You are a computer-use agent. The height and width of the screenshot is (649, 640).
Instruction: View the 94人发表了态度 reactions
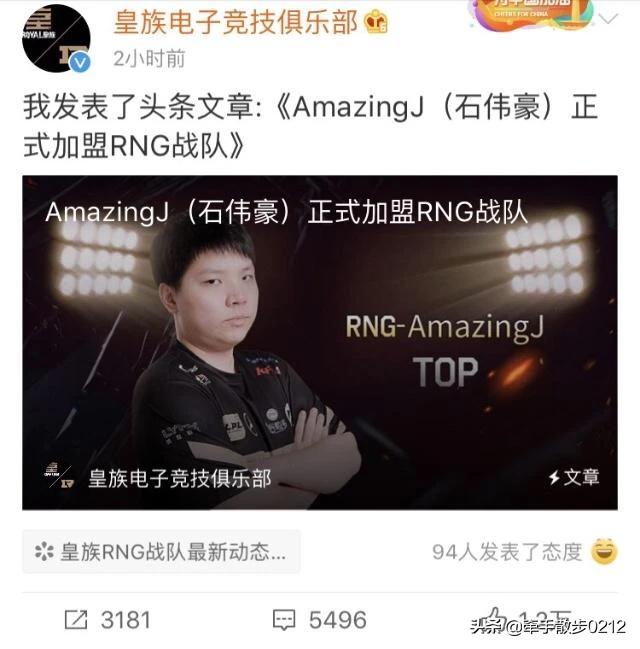tap(507, 551)
